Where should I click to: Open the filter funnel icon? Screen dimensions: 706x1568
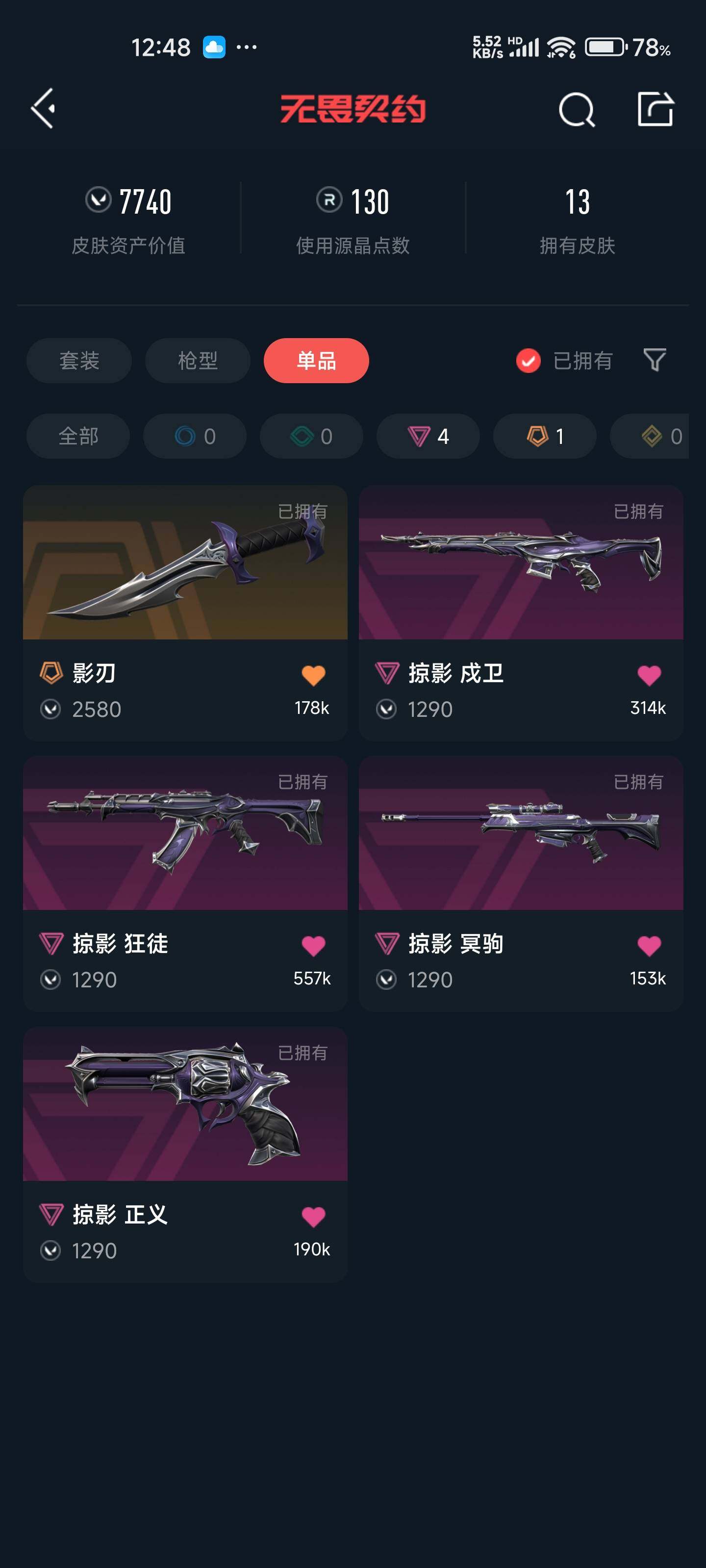tap(654, 360)
